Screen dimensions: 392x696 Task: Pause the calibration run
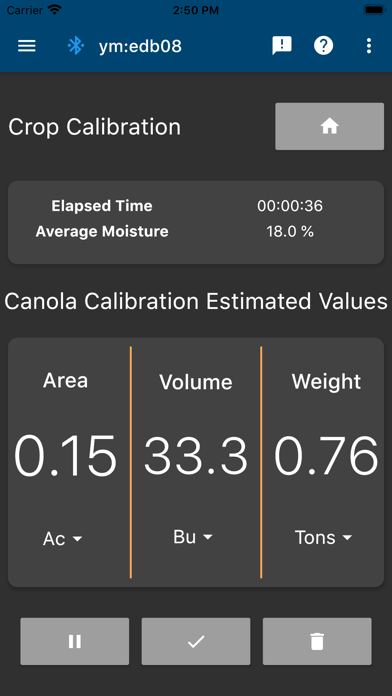pyautogui.click(x=75, y=641)
